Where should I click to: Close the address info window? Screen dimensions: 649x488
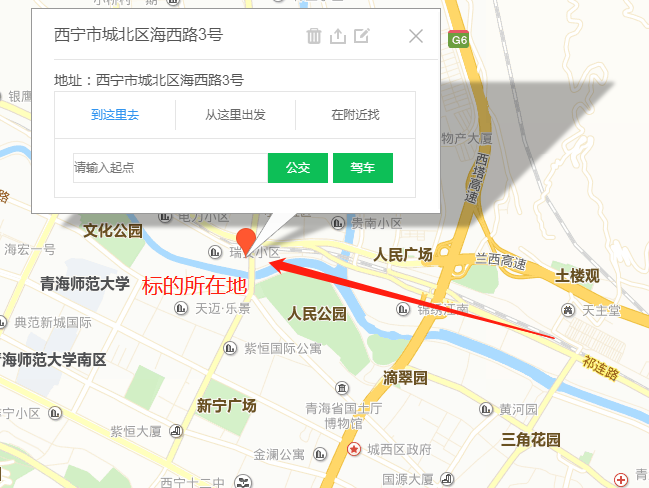point(416,37)
